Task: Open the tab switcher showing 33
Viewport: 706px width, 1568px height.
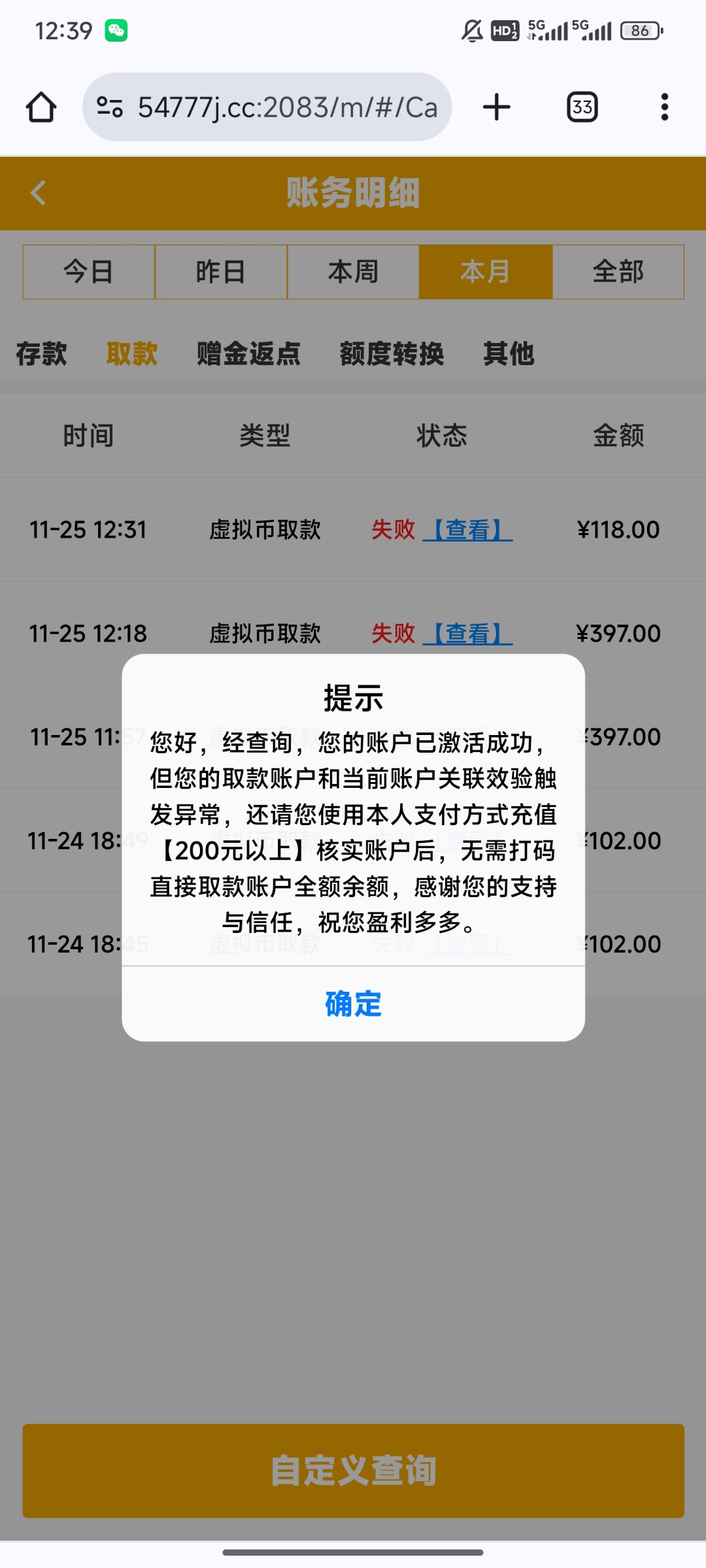Action: point(582,107)
